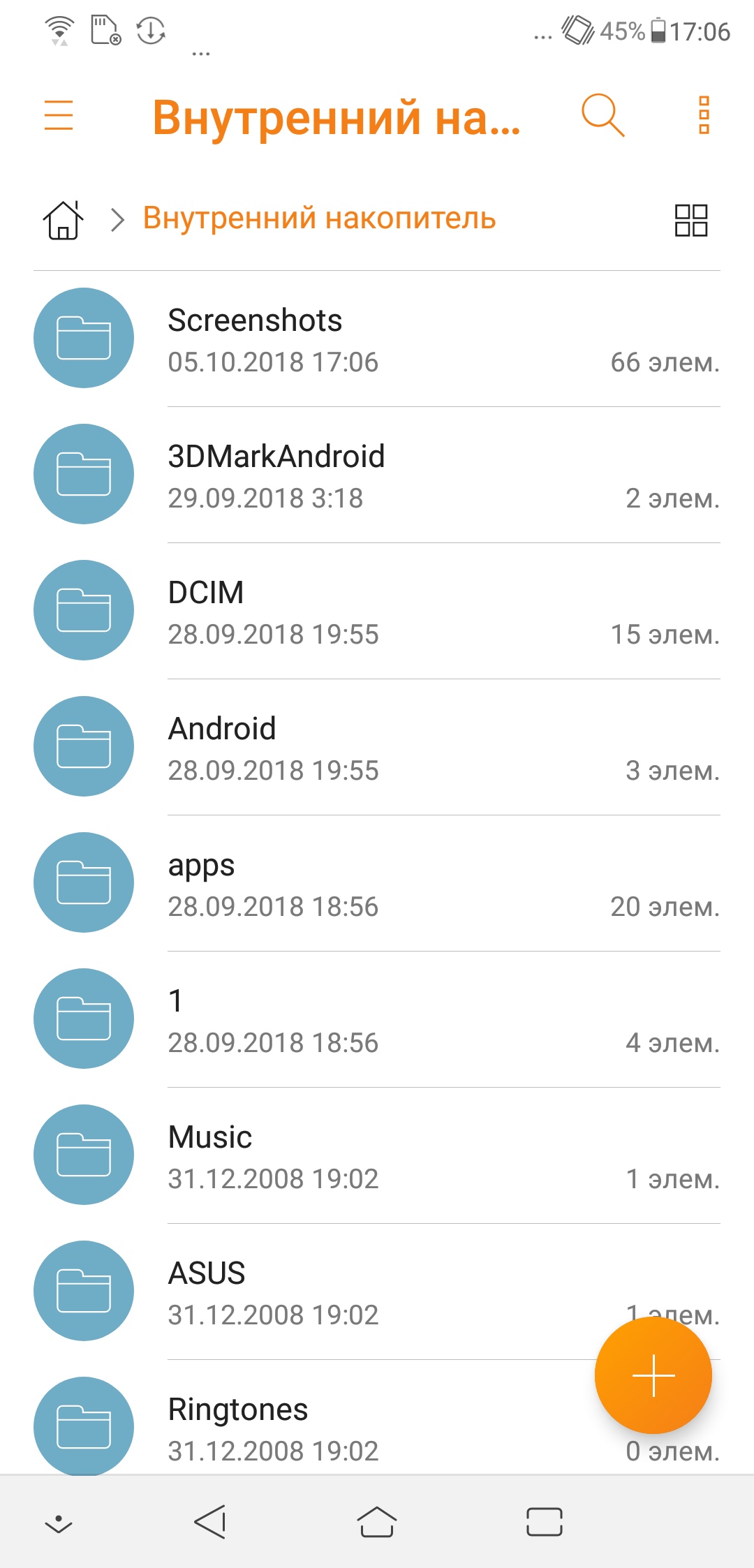Viewport: 754px width, 1568px height.
Task: Go to the home directory icon
Action: pos(63,220)
